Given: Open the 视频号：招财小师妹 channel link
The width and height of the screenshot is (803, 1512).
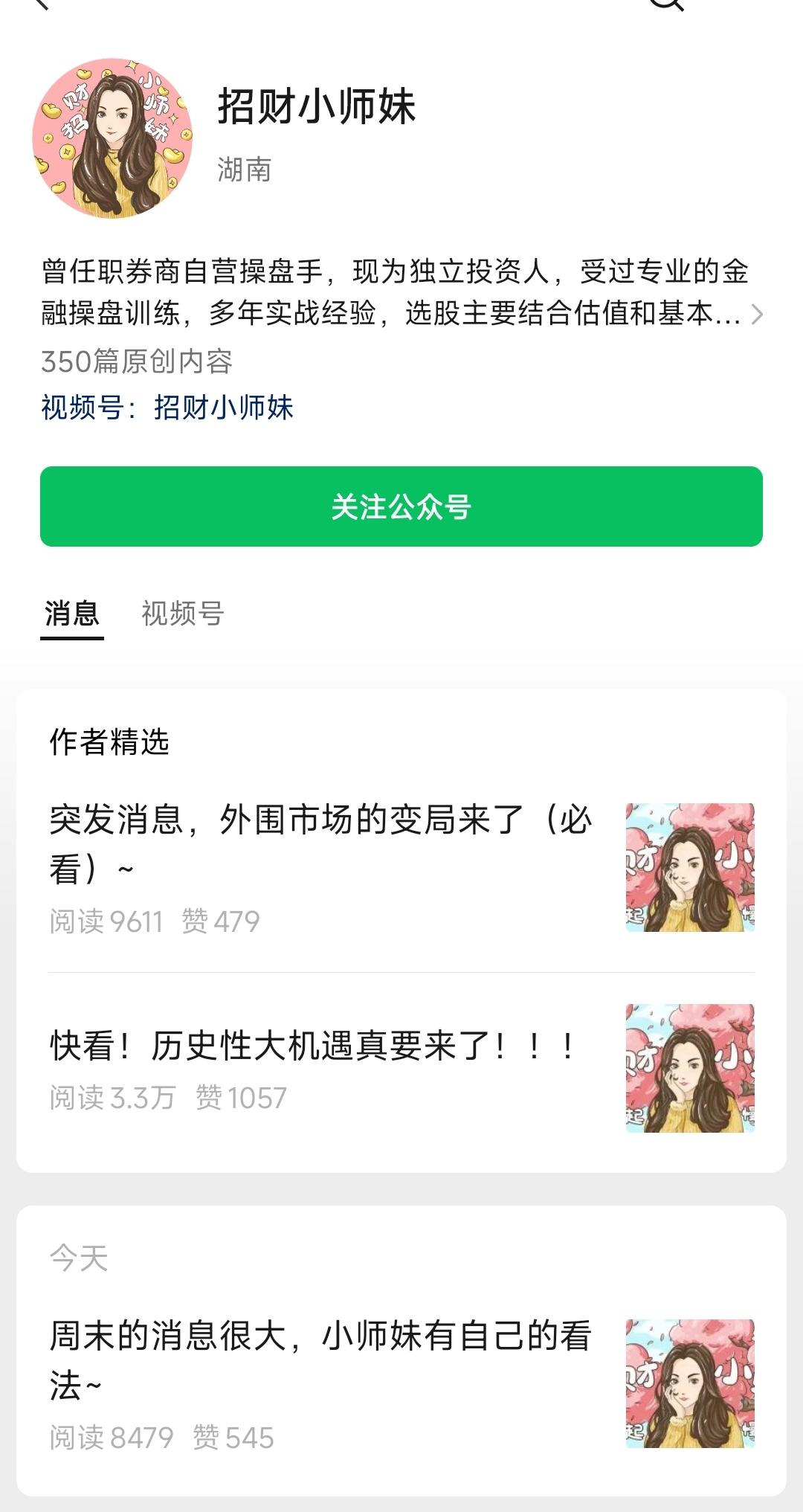Looking at the screenshot, I should click(x=168, y=408).
